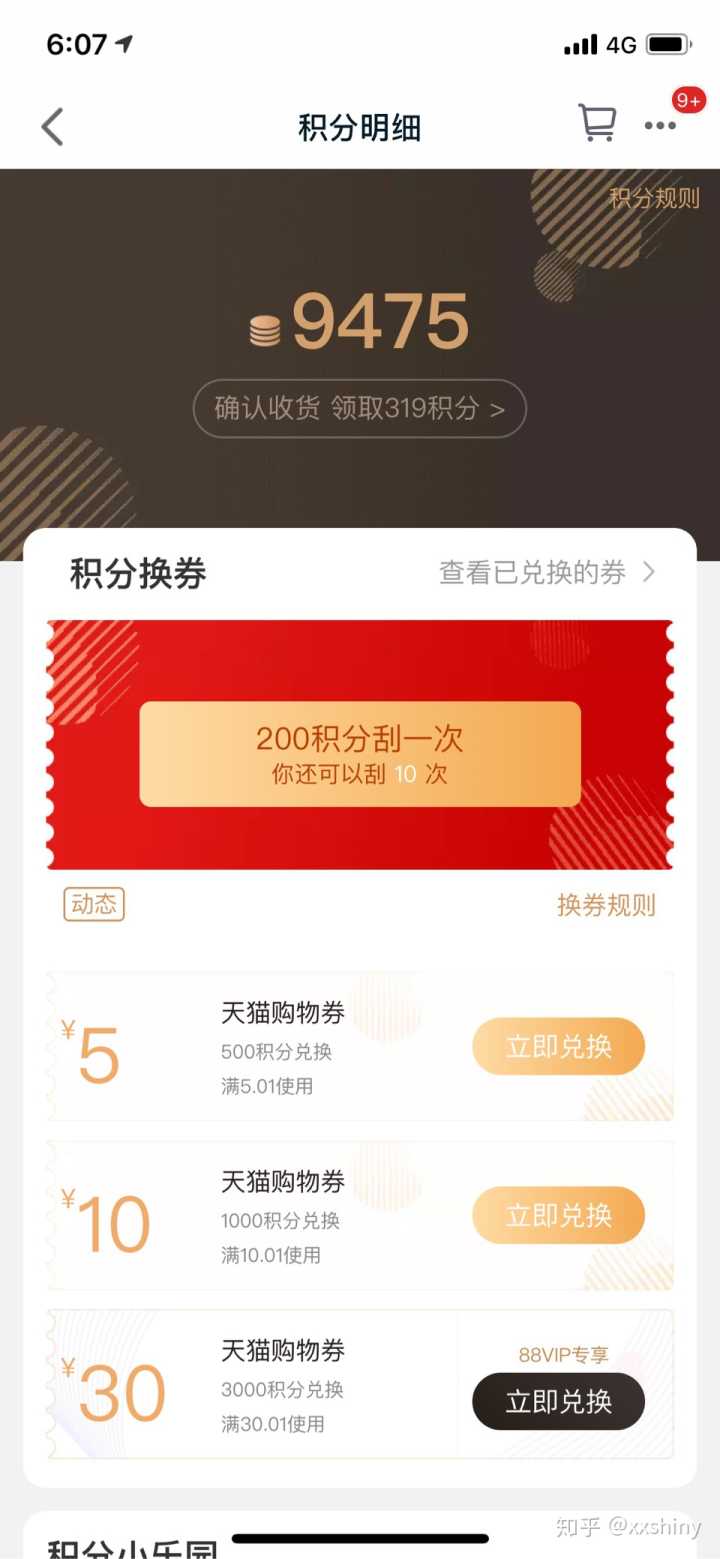View the 换券规则 coupon rules

pyautogui.click(x=606, y=905)
